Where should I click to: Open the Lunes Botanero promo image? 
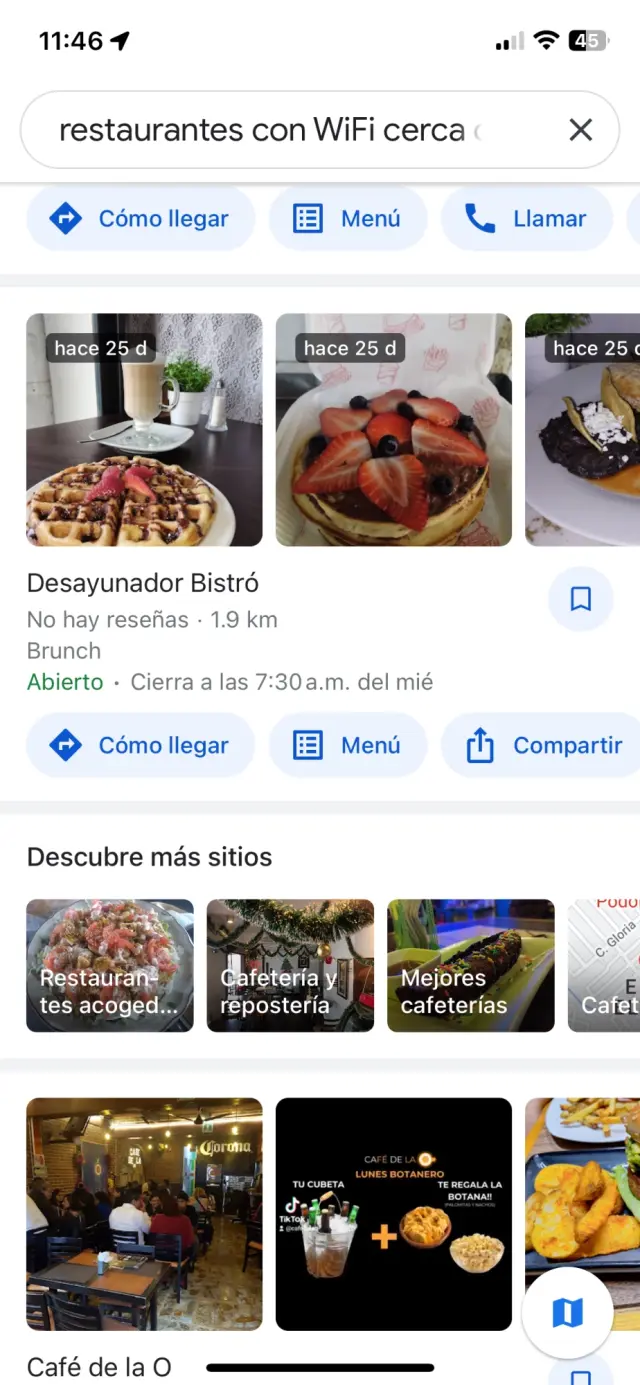393,1214
